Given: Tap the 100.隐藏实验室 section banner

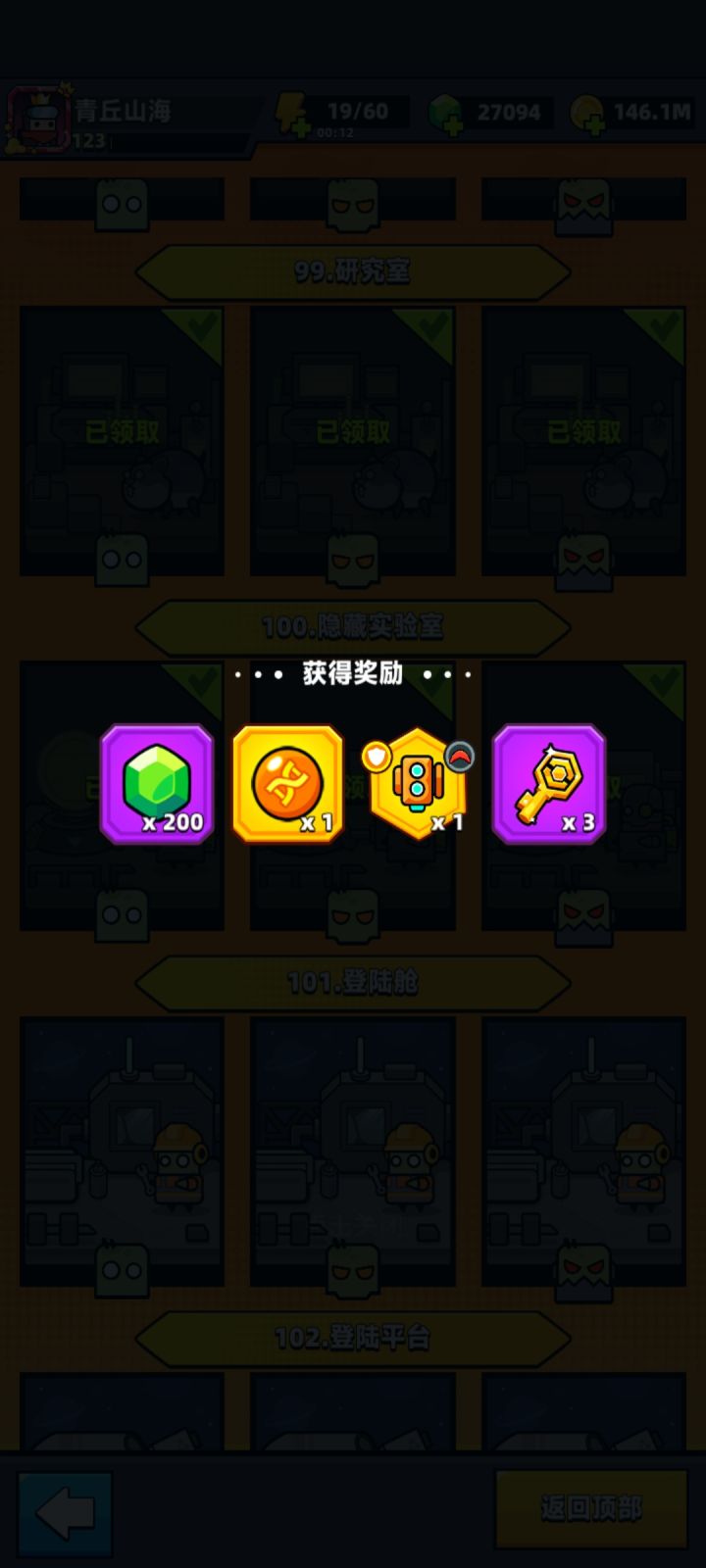Looking at the screenshot, I should click(x=351, y=627).
